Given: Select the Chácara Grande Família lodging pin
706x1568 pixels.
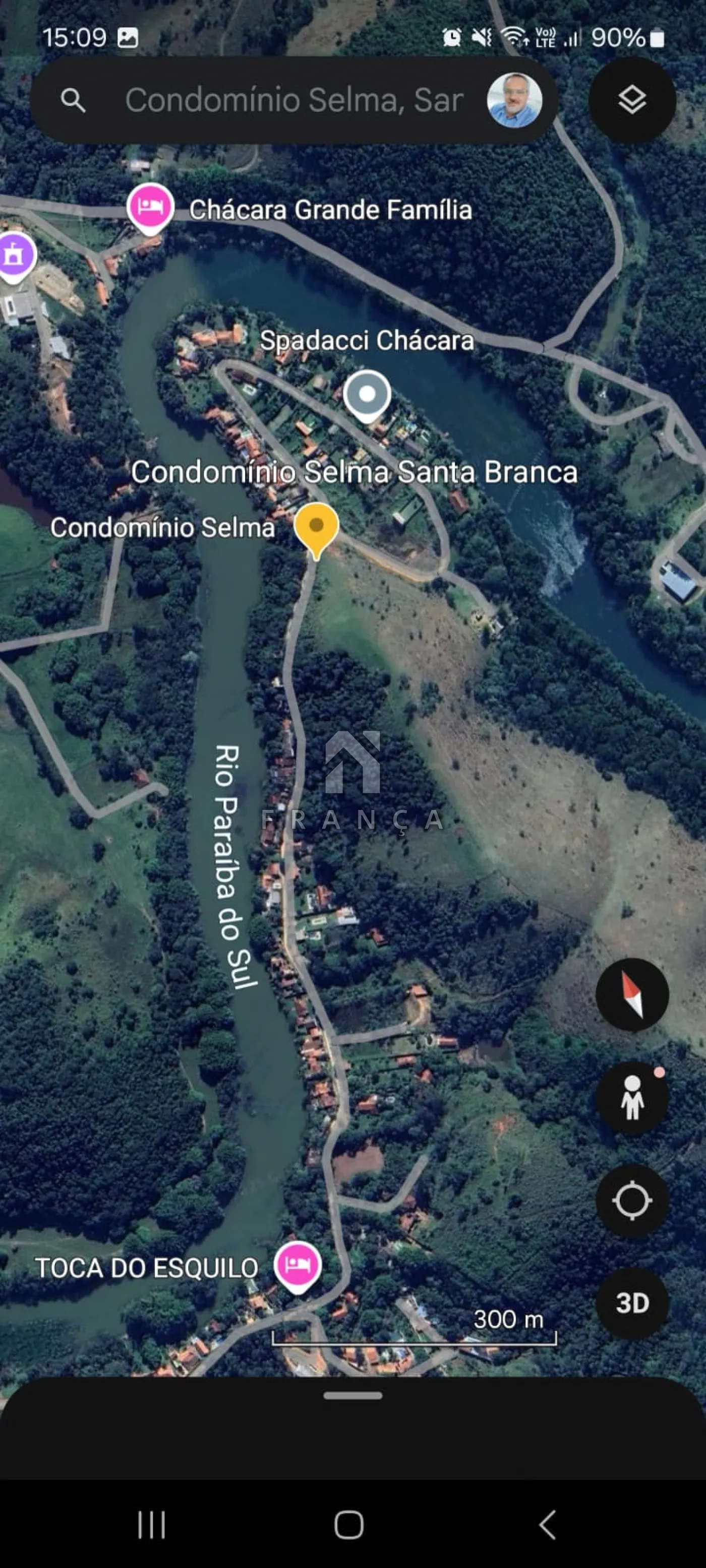Looking at the screenshot, I should [150, 207].
